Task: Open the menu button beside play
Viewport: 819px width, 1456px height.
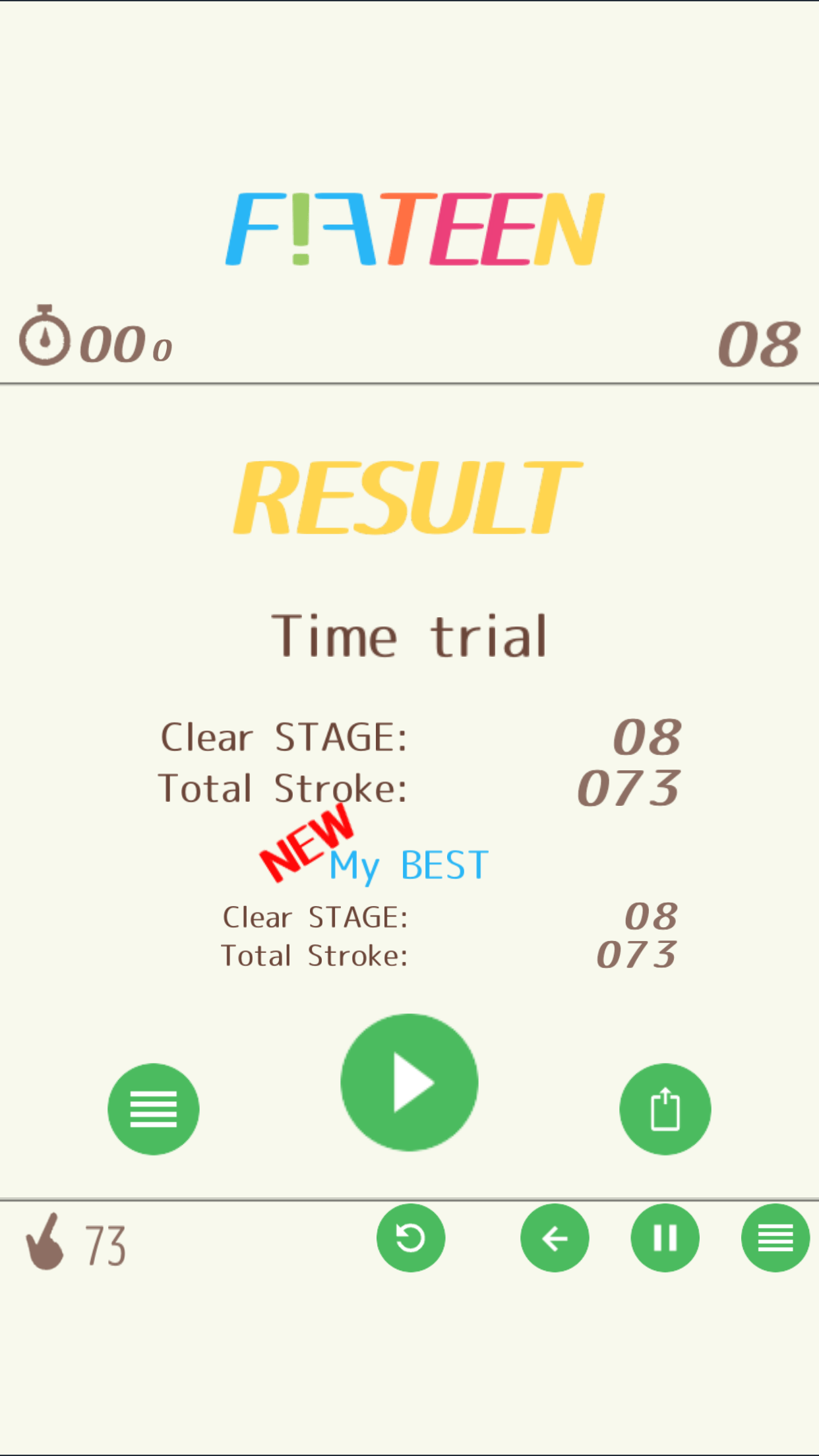Action: pyautogui.click(x=153, y=1108)
